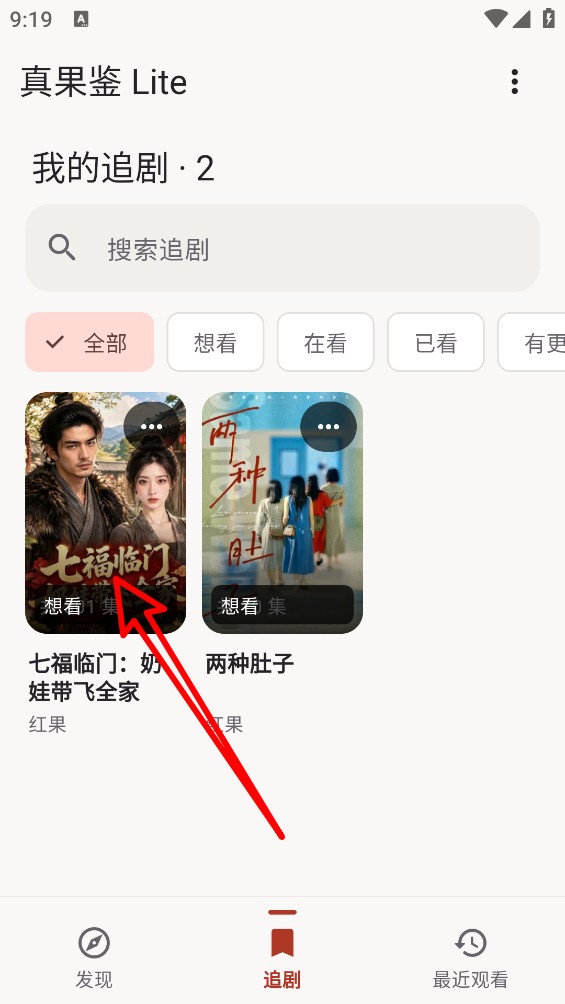
Task: Open more options on 七福临门 card
Action: 151,426
